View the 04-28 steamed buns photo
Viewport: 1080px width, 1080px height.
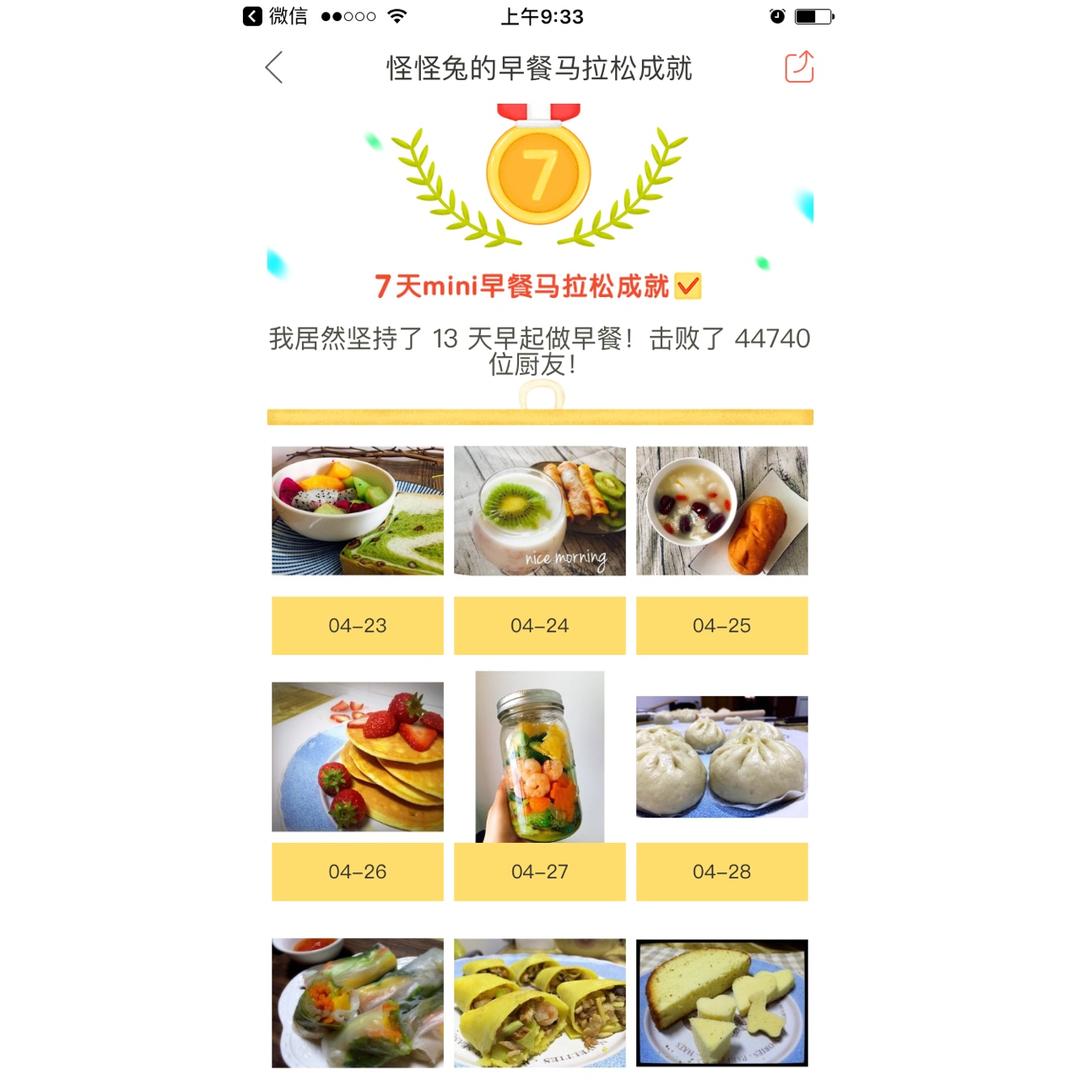tap(721, 757)
